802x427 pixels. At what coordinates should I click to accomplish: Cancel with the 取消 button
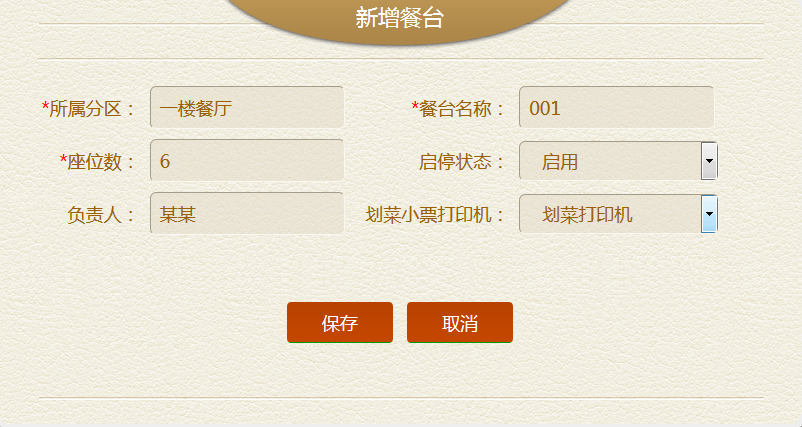(460, 323)
